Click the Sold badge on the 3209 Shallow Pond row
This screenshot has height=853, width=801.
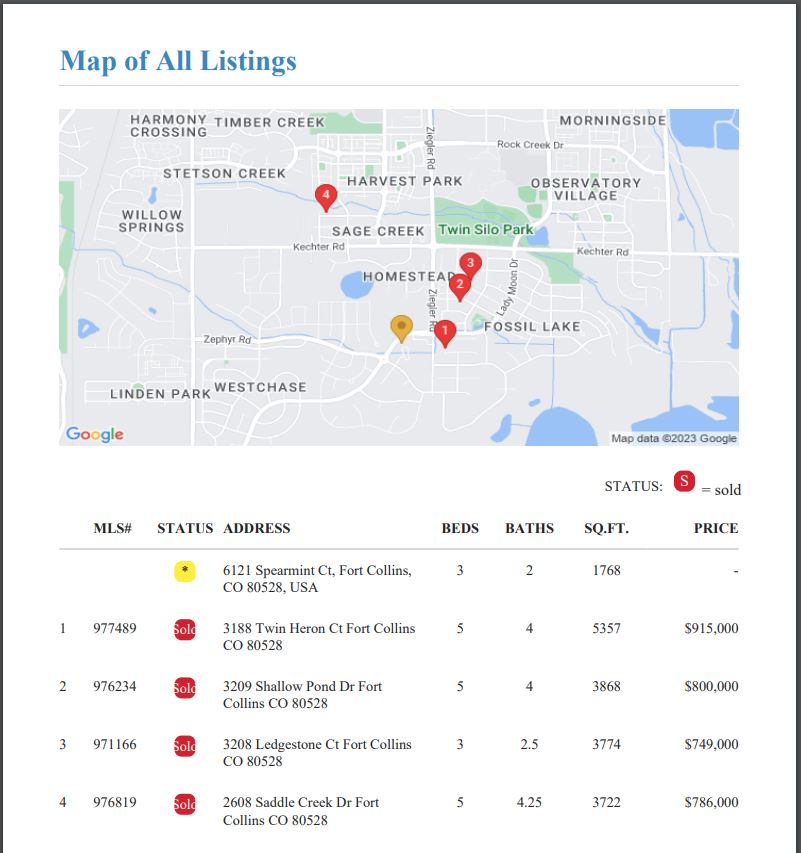coord(184,688)
